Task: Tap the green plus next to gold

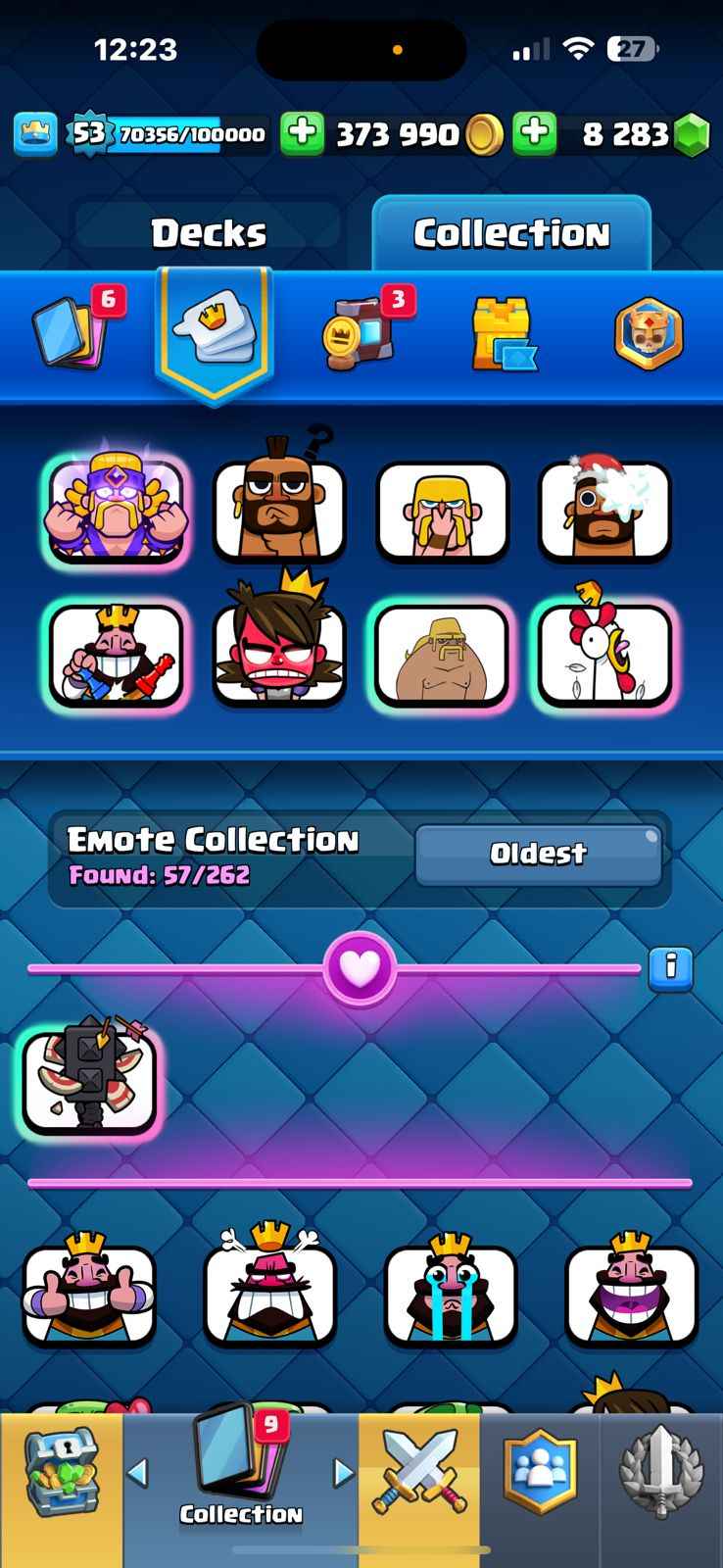Action: pos(303,133)
